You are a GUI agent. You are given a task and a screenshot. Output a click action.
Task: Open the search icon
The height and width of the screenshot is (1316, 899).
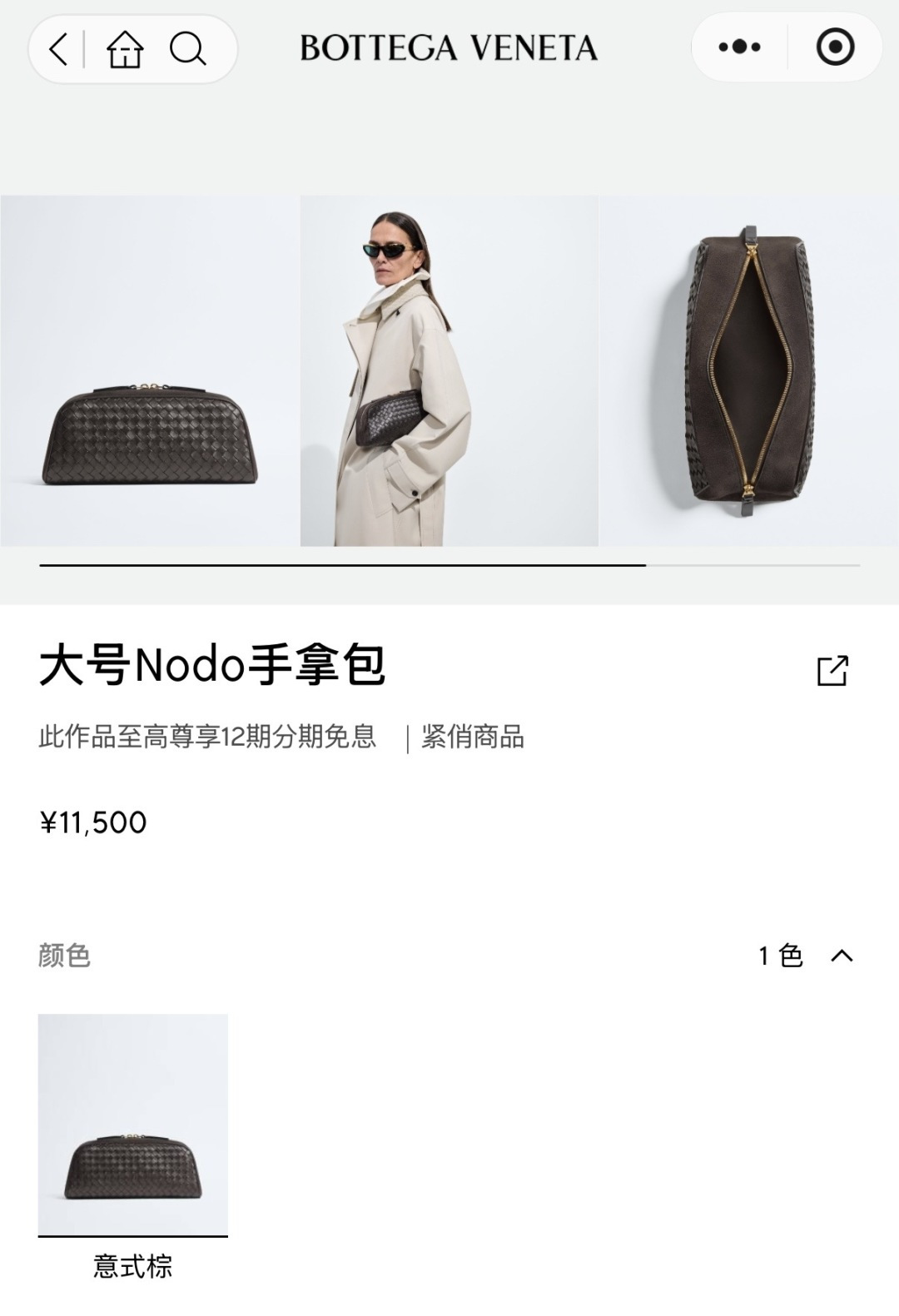pyautogui.click(x=188, y=49)
